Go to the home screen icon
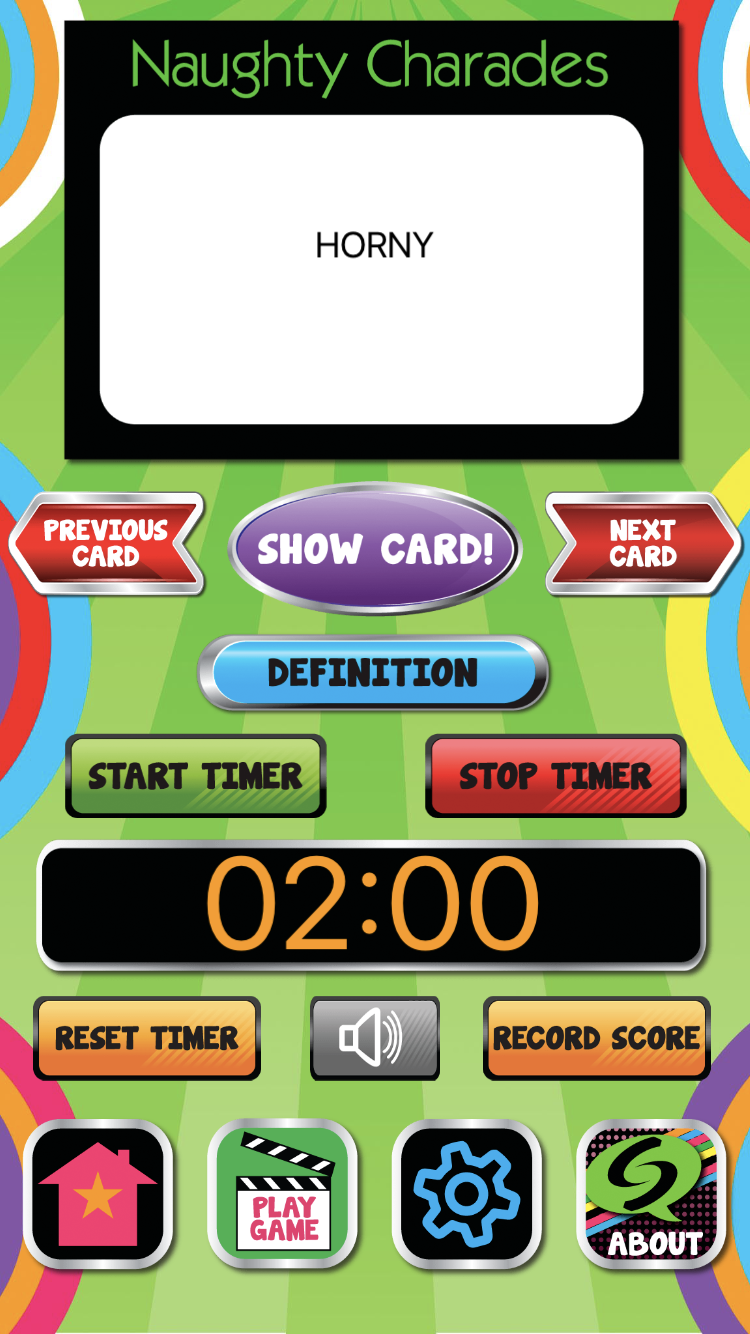This screenshot has height=1334, width=750. coord(98,1194)
